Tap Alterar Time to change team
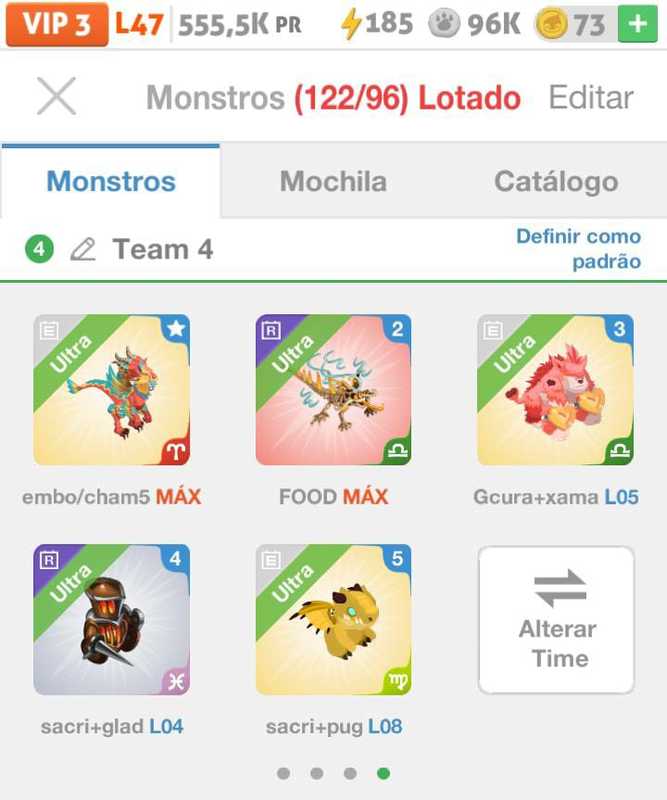The width and height of the screenshot is (667, 800). click(x=556, y=620)
